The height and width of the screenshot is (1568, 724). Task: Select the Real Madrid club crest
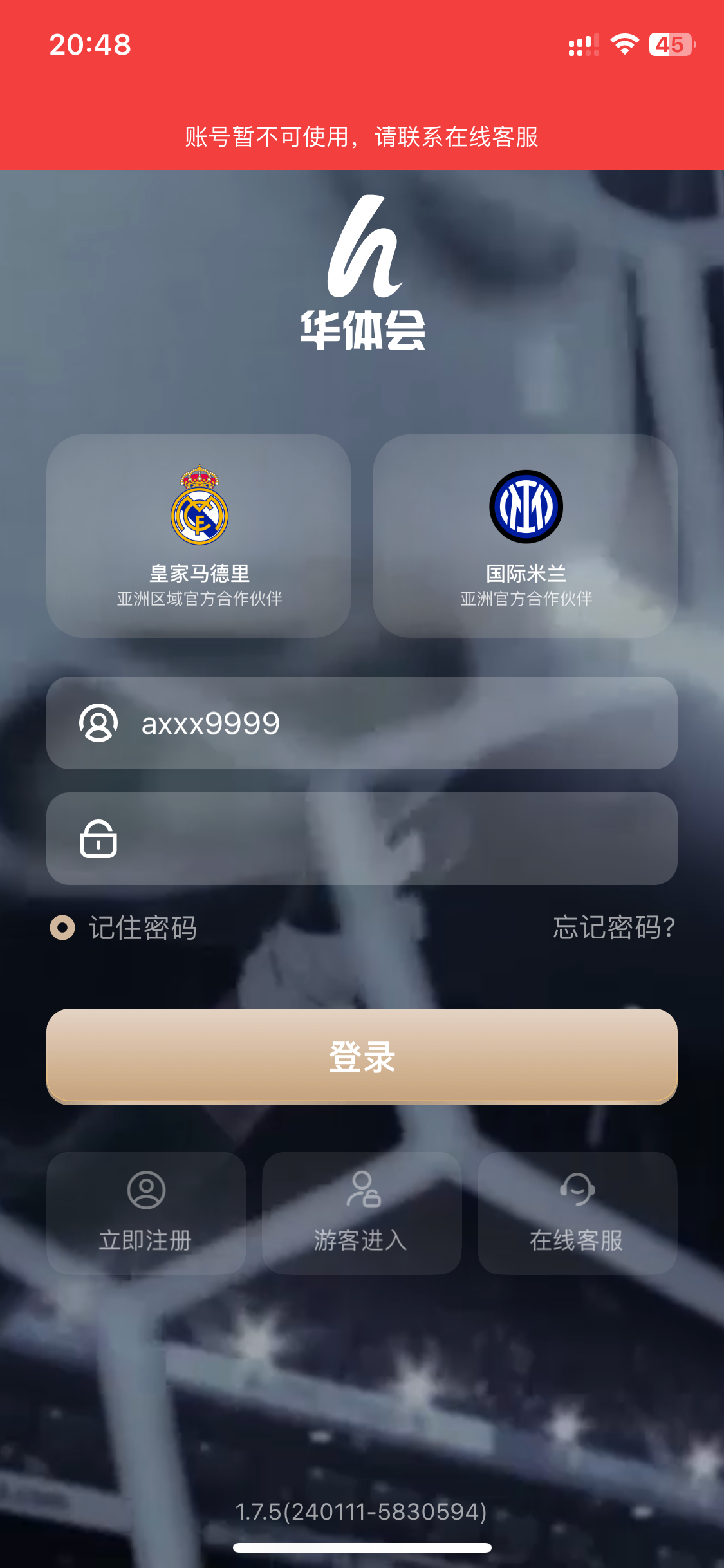coord(198,508)
